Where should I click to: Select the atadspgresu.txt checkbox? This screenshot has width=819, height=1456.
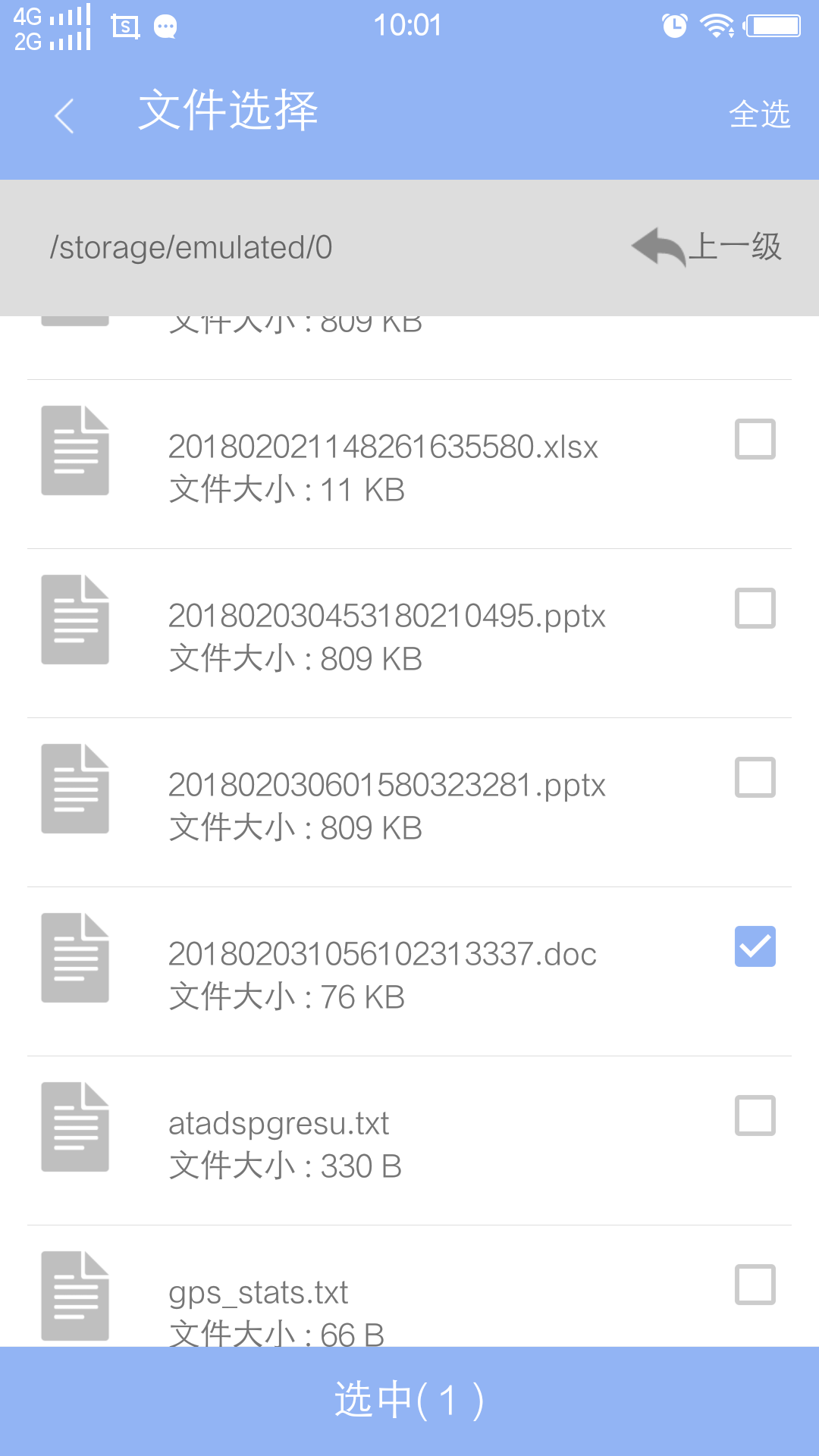pos(755,1116)
